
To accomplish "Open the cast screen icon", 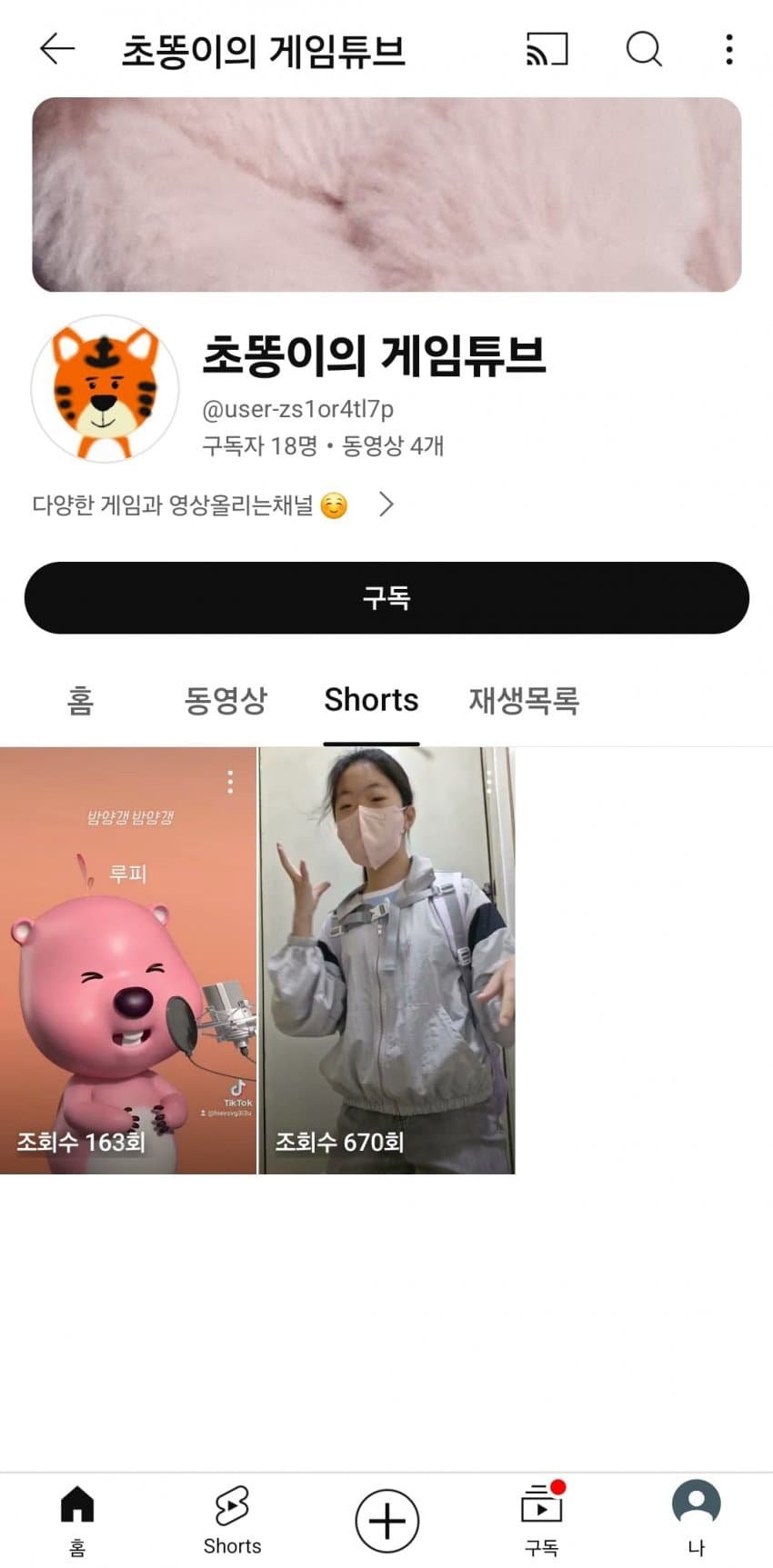I will tap(547, 49).
